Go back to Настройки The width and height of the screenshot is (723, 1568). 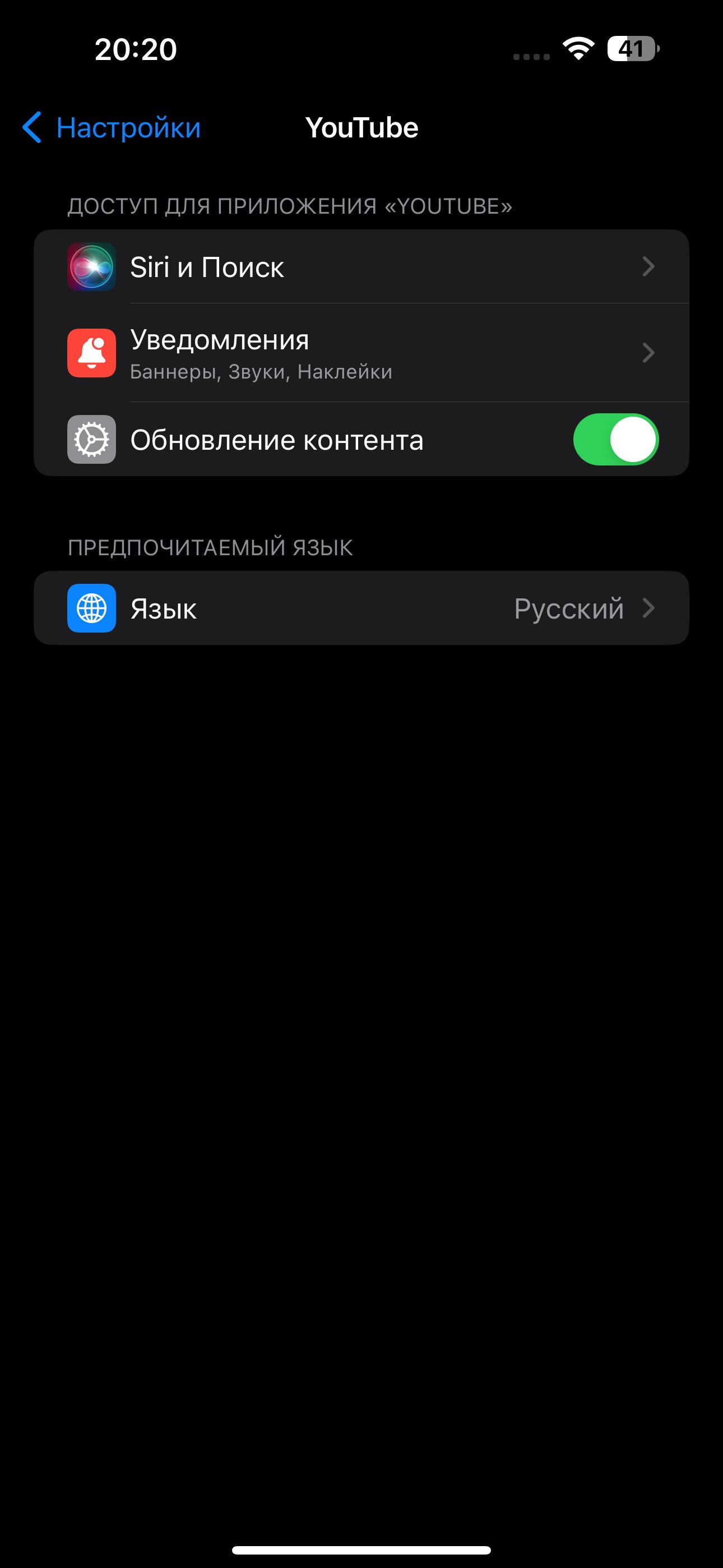[x=112, y=128]
